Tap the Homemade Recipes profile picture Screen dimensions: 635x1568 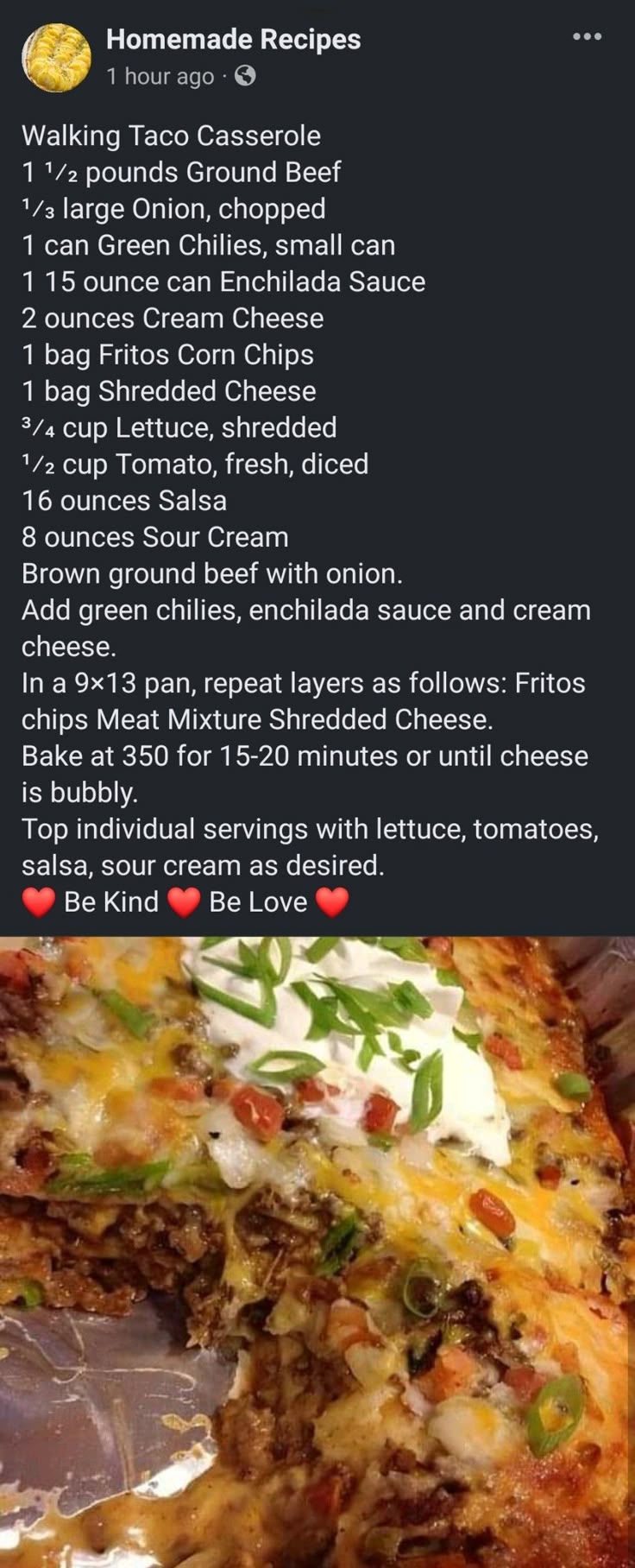(56, 57)
